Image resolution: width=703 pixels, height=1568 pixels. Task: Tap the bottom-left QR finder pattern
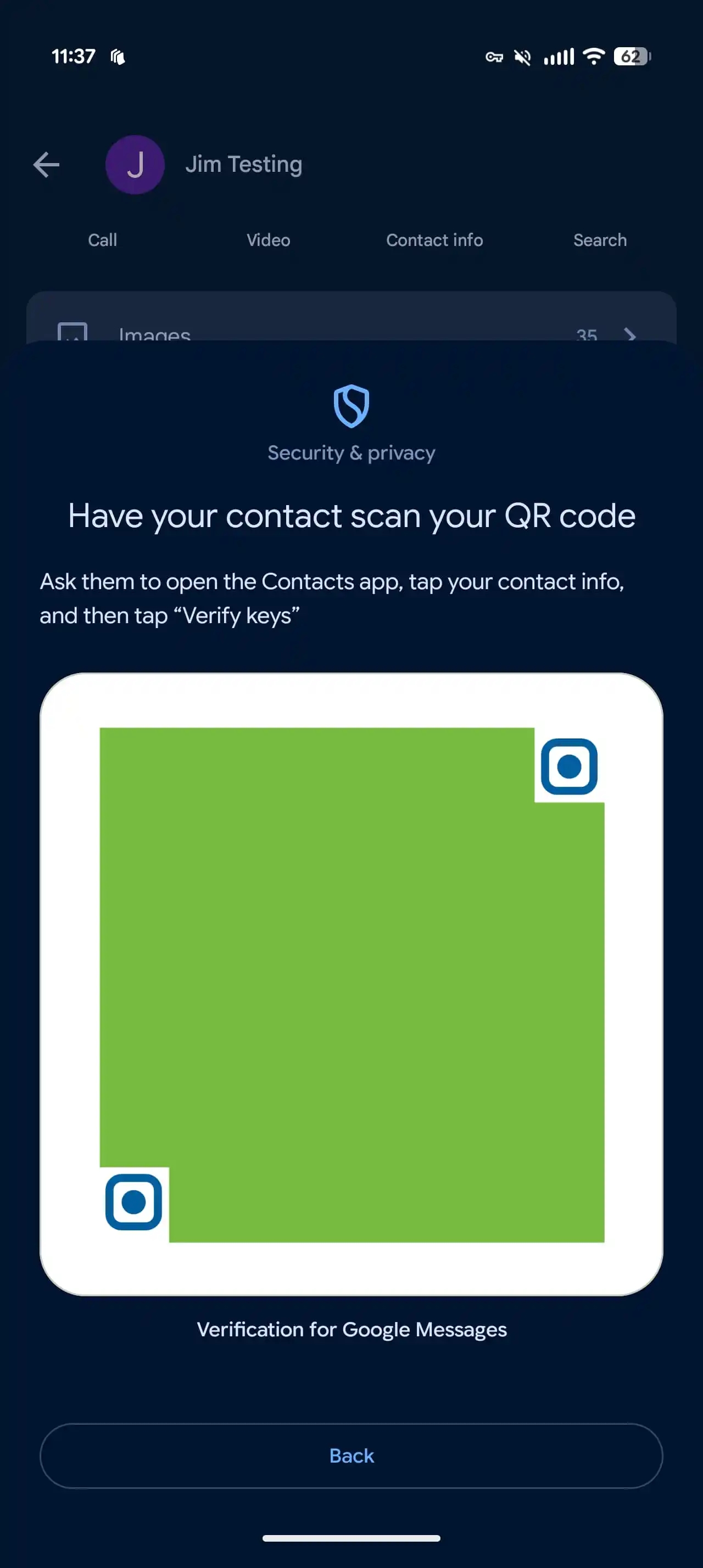(135, 1202)
